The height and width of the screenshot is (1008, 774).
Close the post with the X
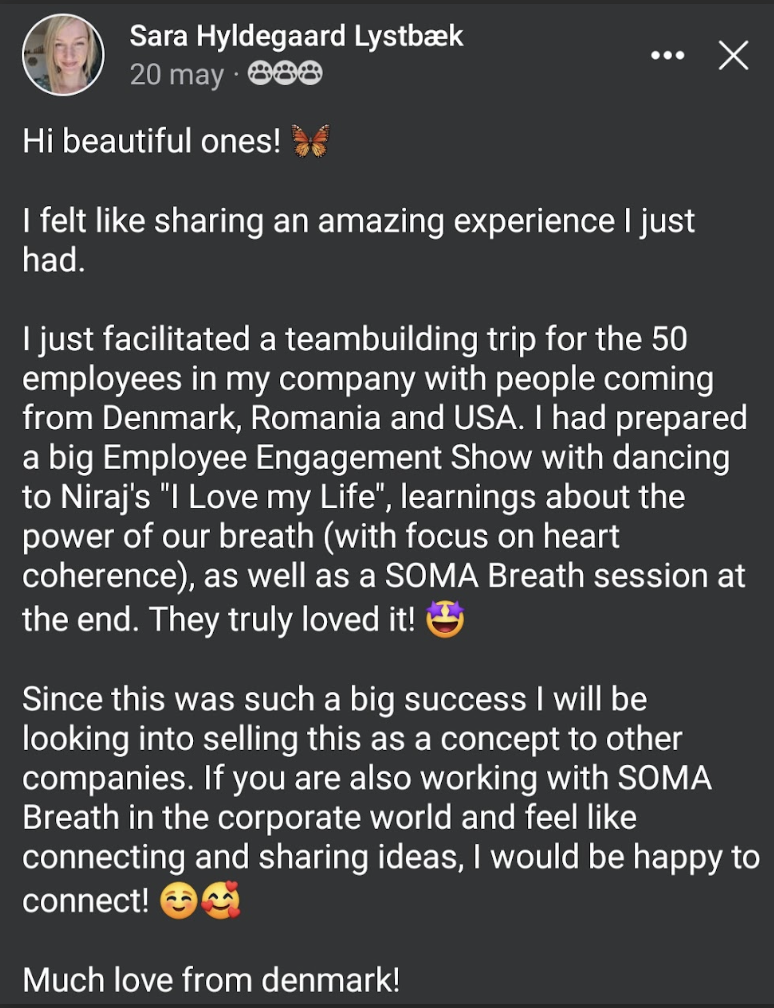point(734,56)
